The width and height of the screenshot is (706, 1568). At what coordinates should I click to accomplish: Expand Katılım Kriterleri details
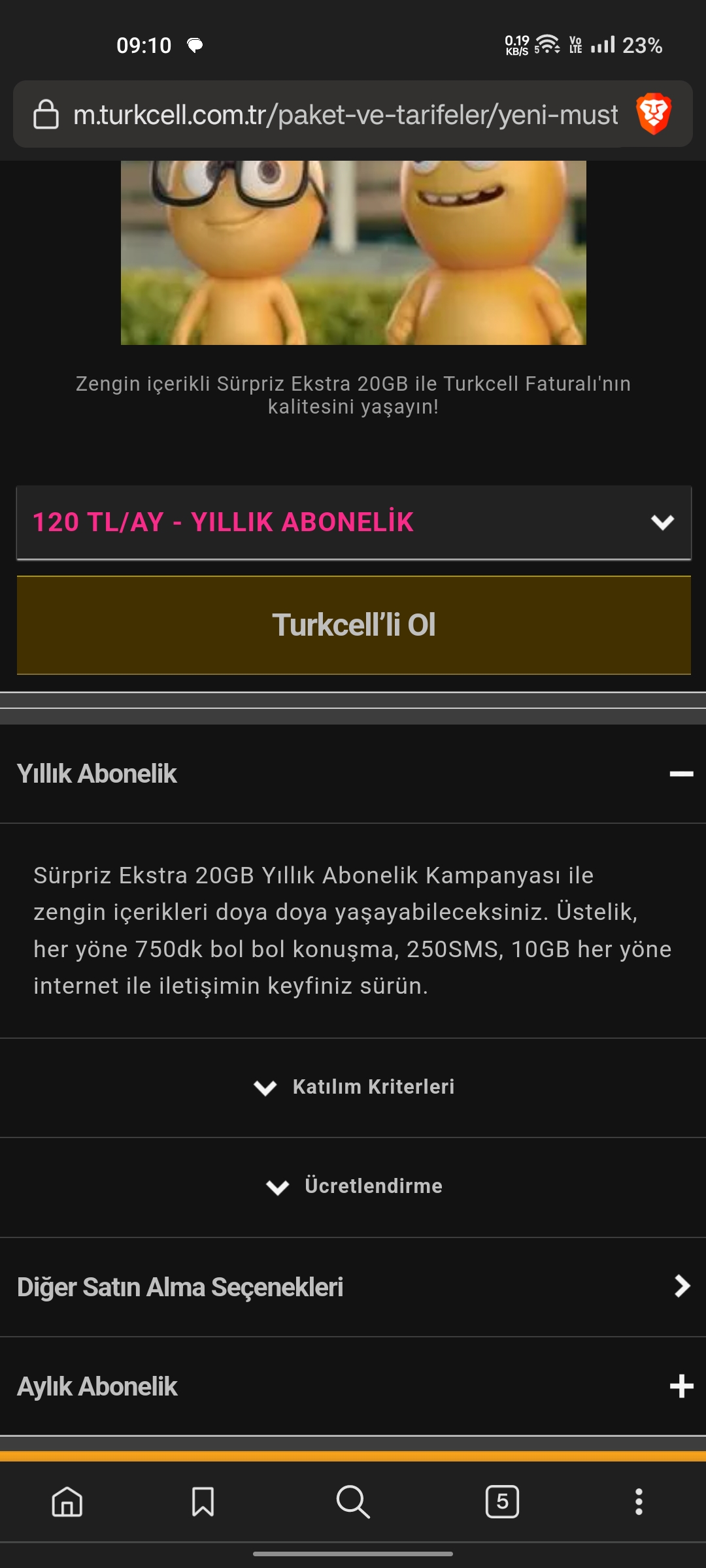[353, 1087]
